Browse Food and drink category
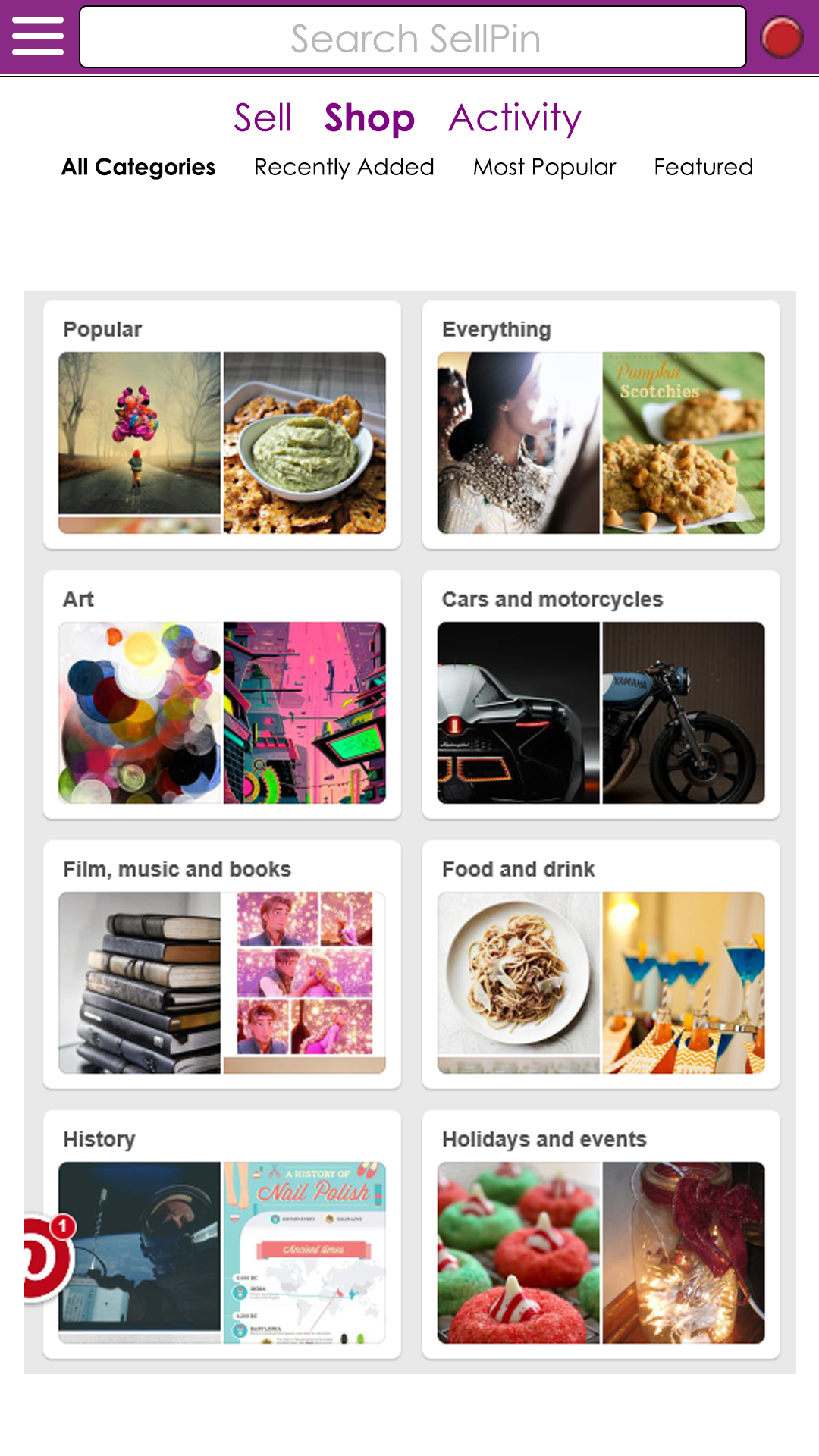Viewport: 819px width, 1456px height. (601, 965)
